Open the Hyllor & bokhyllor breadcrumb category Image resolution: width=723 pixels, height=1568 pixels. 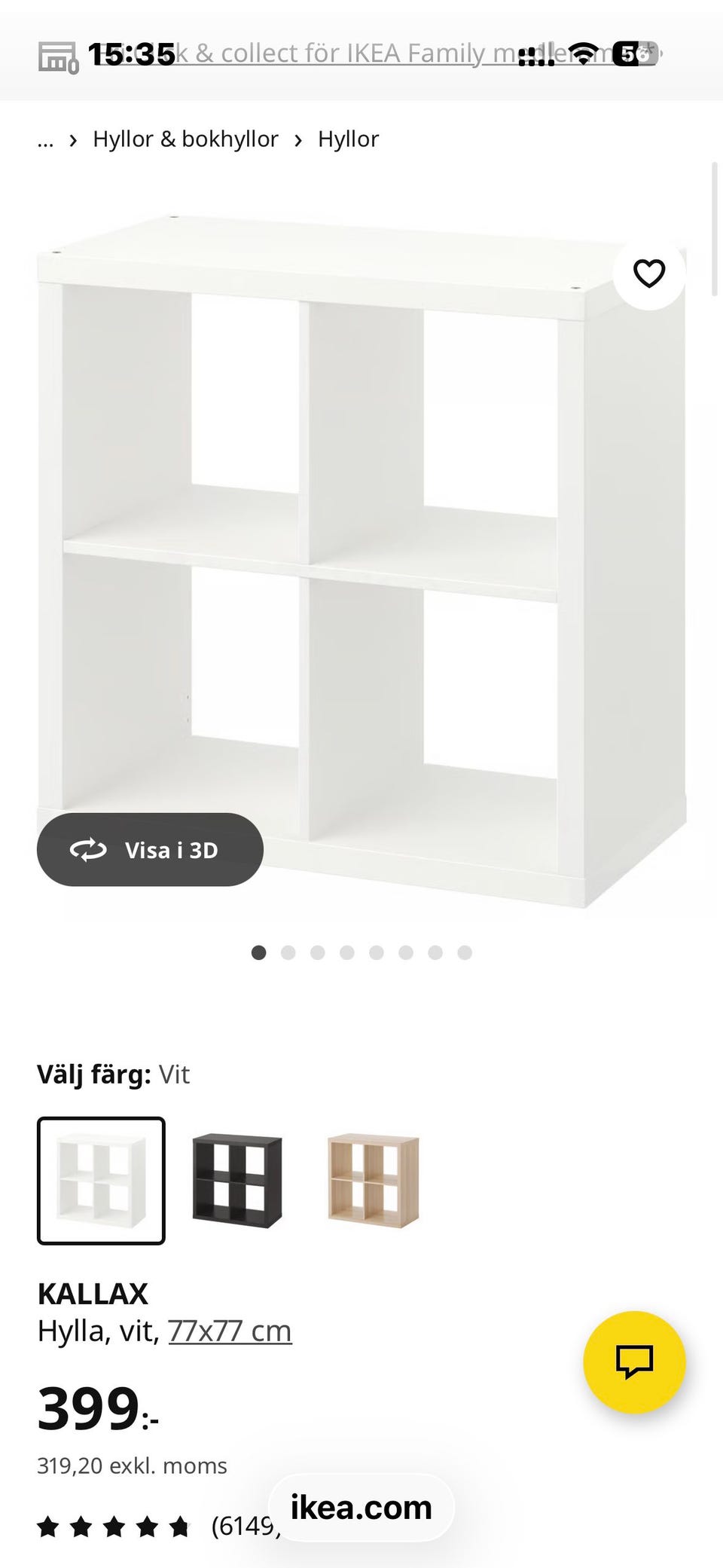185,139
